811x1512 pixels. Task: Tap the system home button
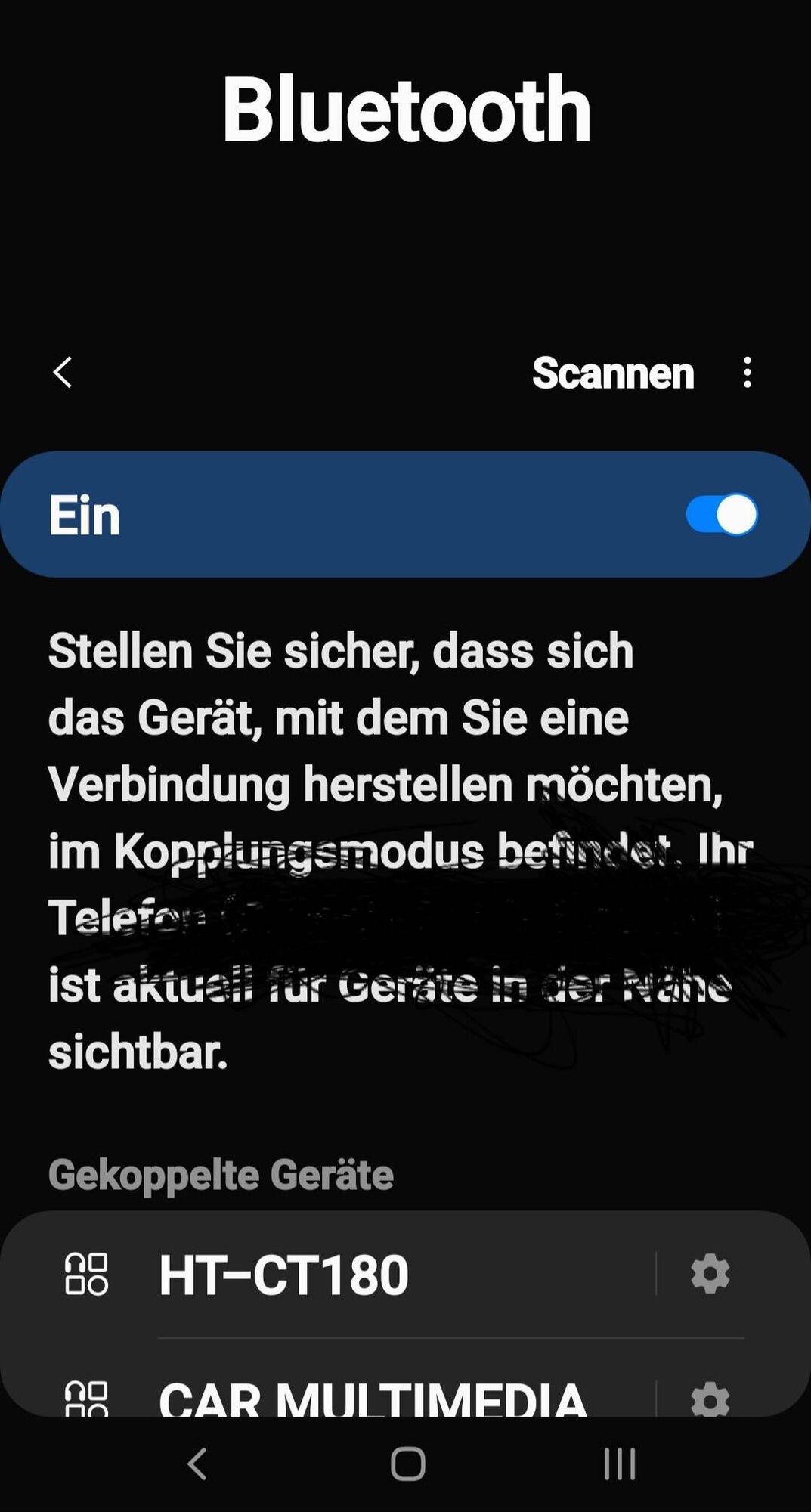[407, 1464]
